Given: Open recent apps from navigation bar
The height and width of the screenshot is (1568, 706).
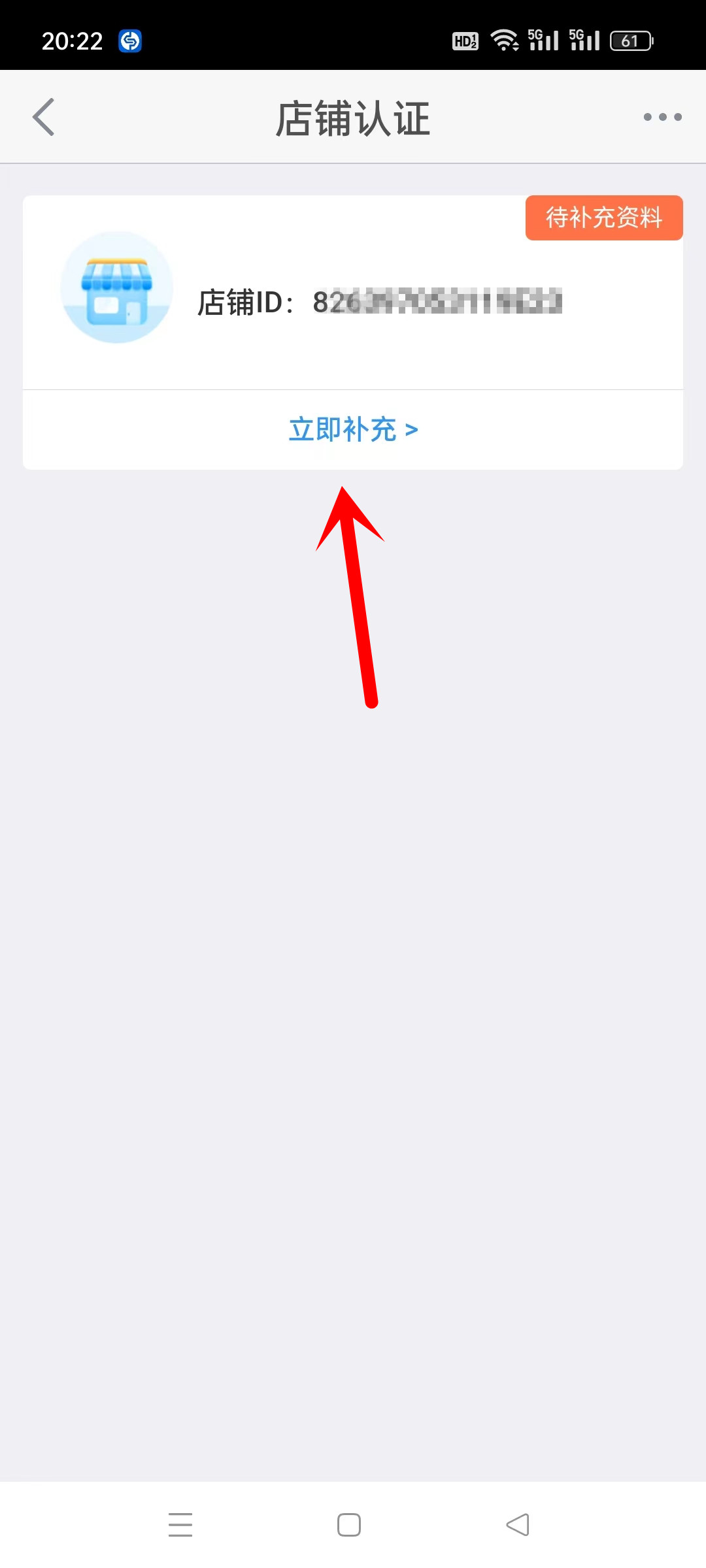Looking at the screenshot, I should click(x=180, y=1525).
